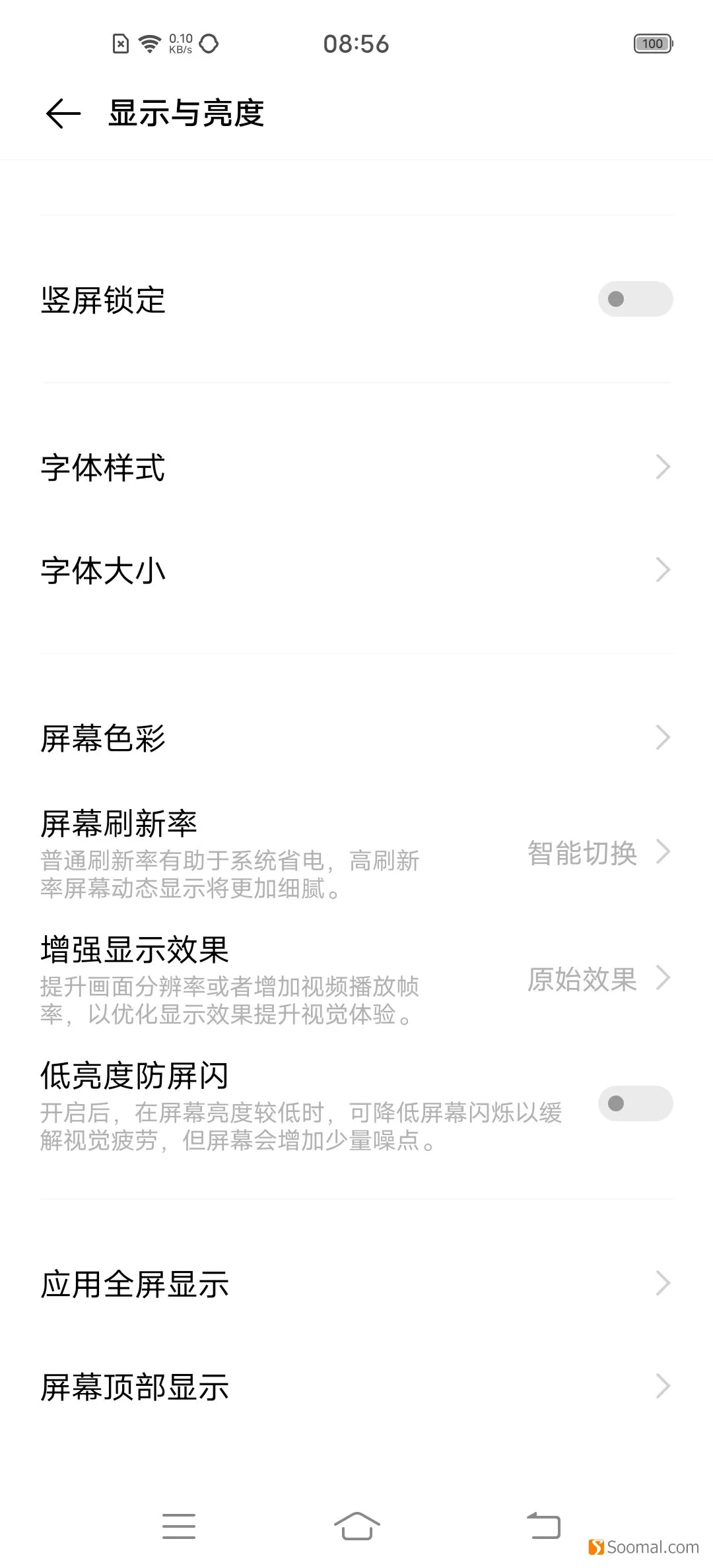
Task: Open 应用全屏显示 settings
Action: (356, 1284)
